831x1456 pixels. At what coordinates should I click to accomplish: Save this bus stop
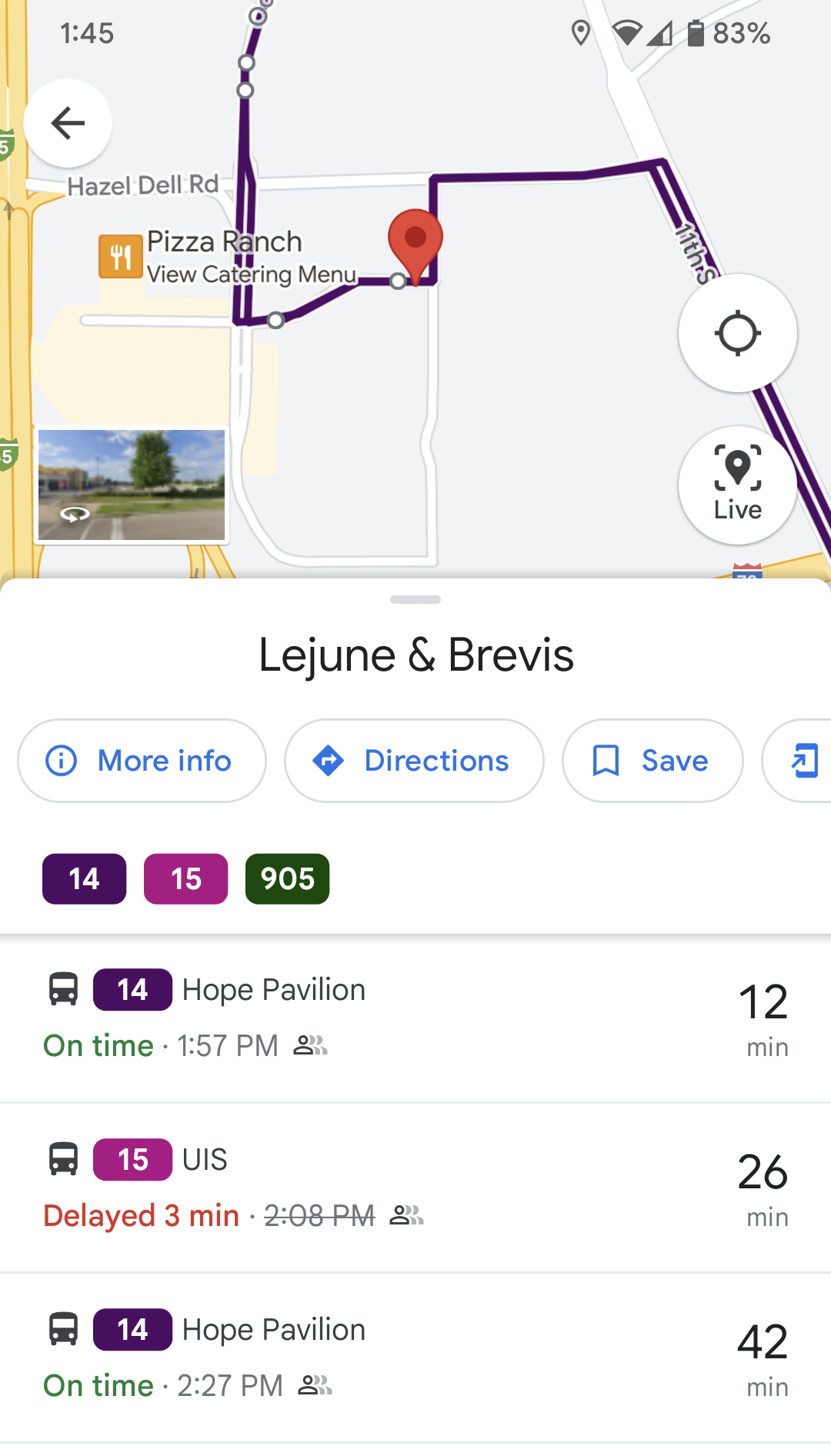tap(652, 761)
